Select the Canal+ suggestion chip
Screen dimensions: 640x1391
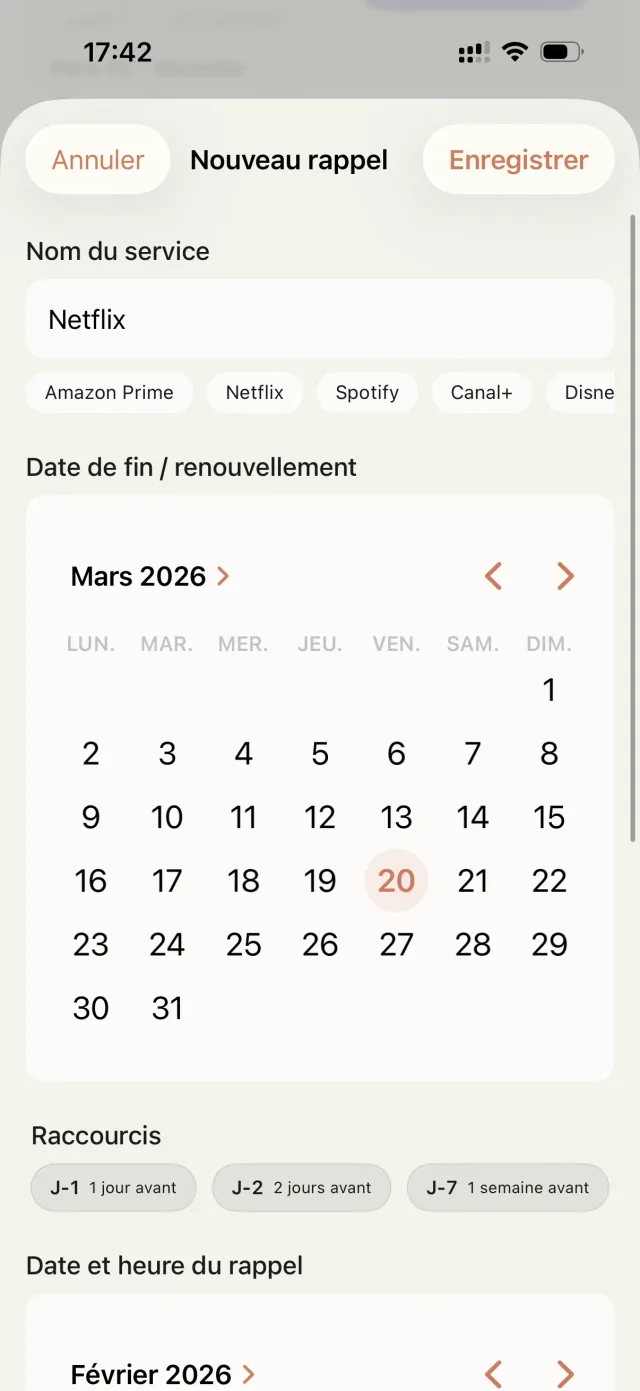481,393
